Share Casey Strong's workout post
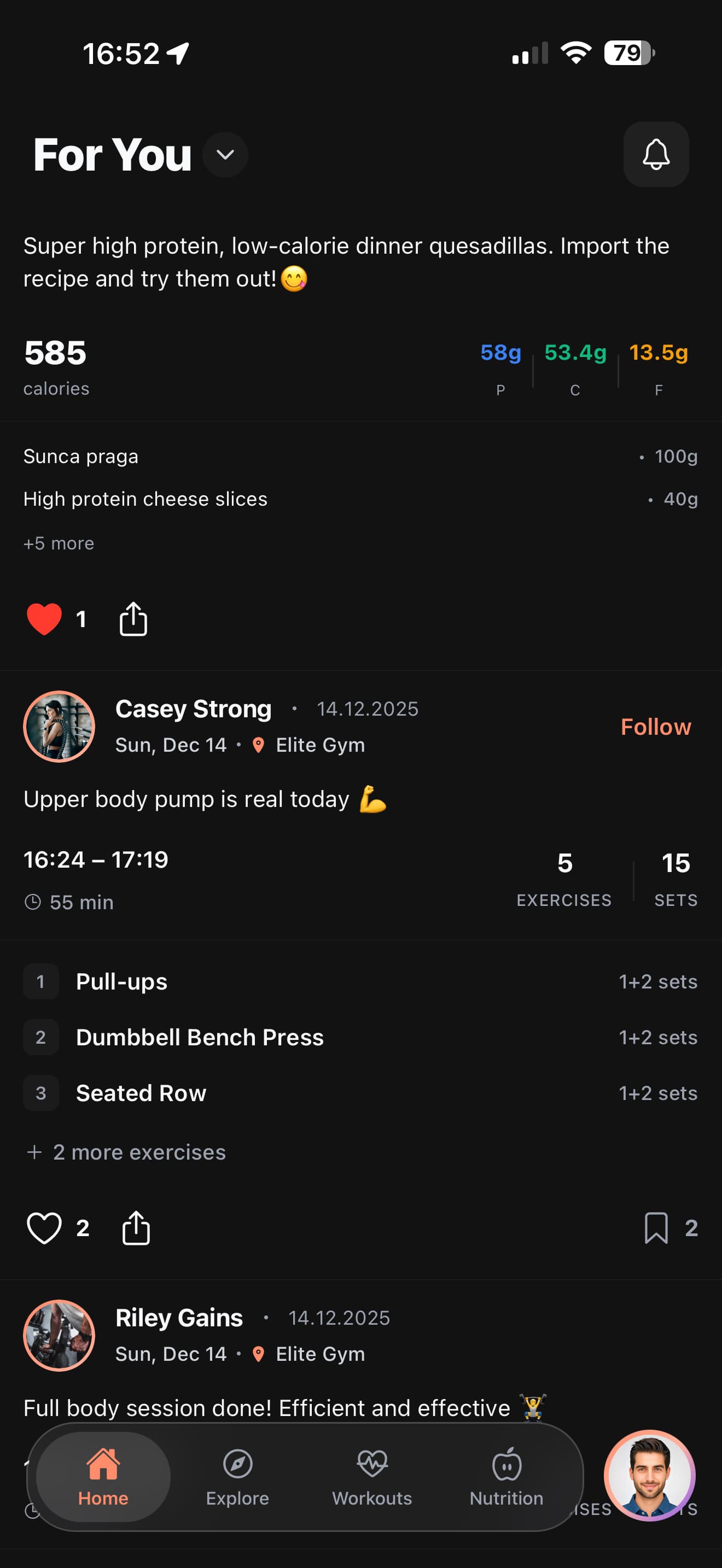The width and height of the screenshot is (722, 1568). 136,1227
